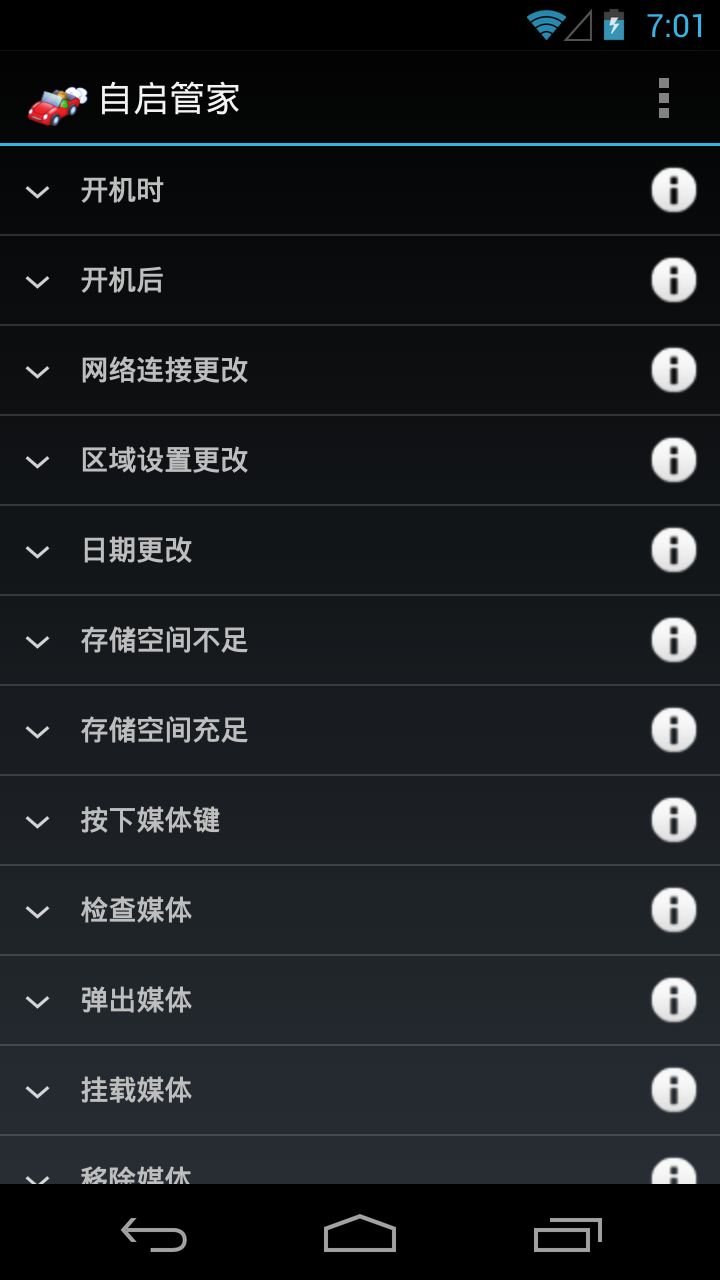720x1280 pixels.
Task: Expand the 日期更改 section
Action: pyautogui.click(x=38, y=551)
